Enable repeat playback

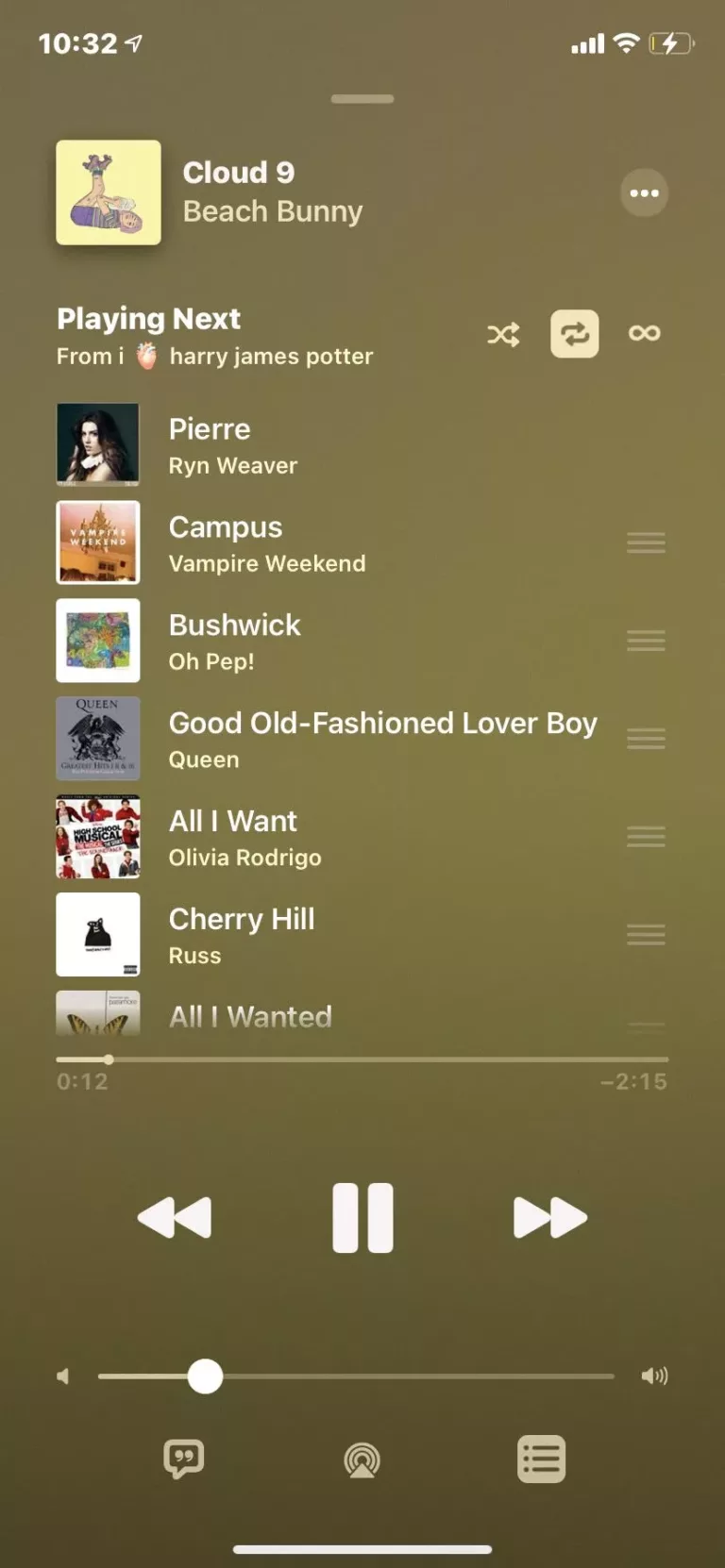click(574, 333)
